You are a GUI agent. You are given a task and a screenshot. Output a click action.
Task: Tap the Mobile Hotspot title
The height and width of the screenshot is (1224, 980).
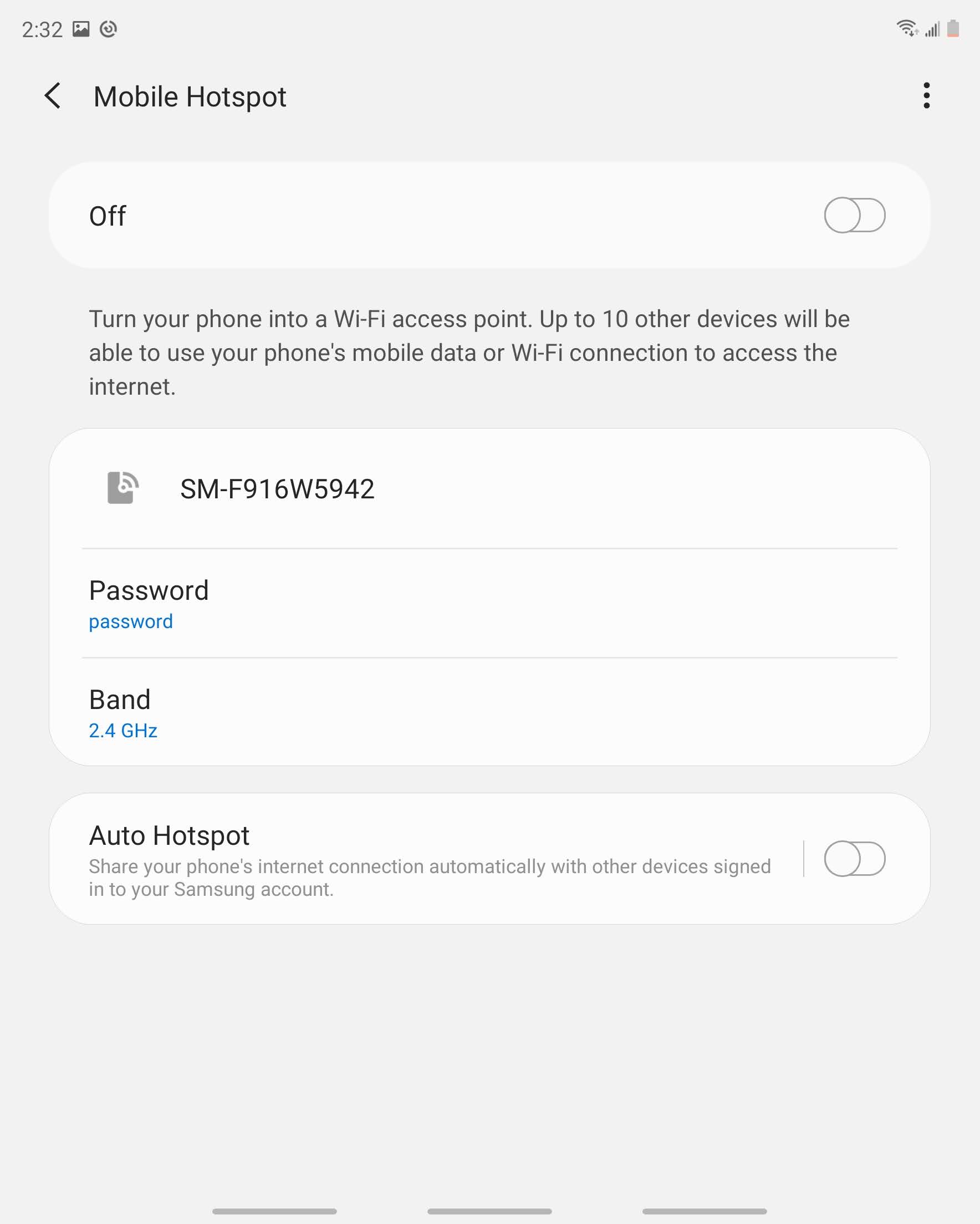point(190,96)
